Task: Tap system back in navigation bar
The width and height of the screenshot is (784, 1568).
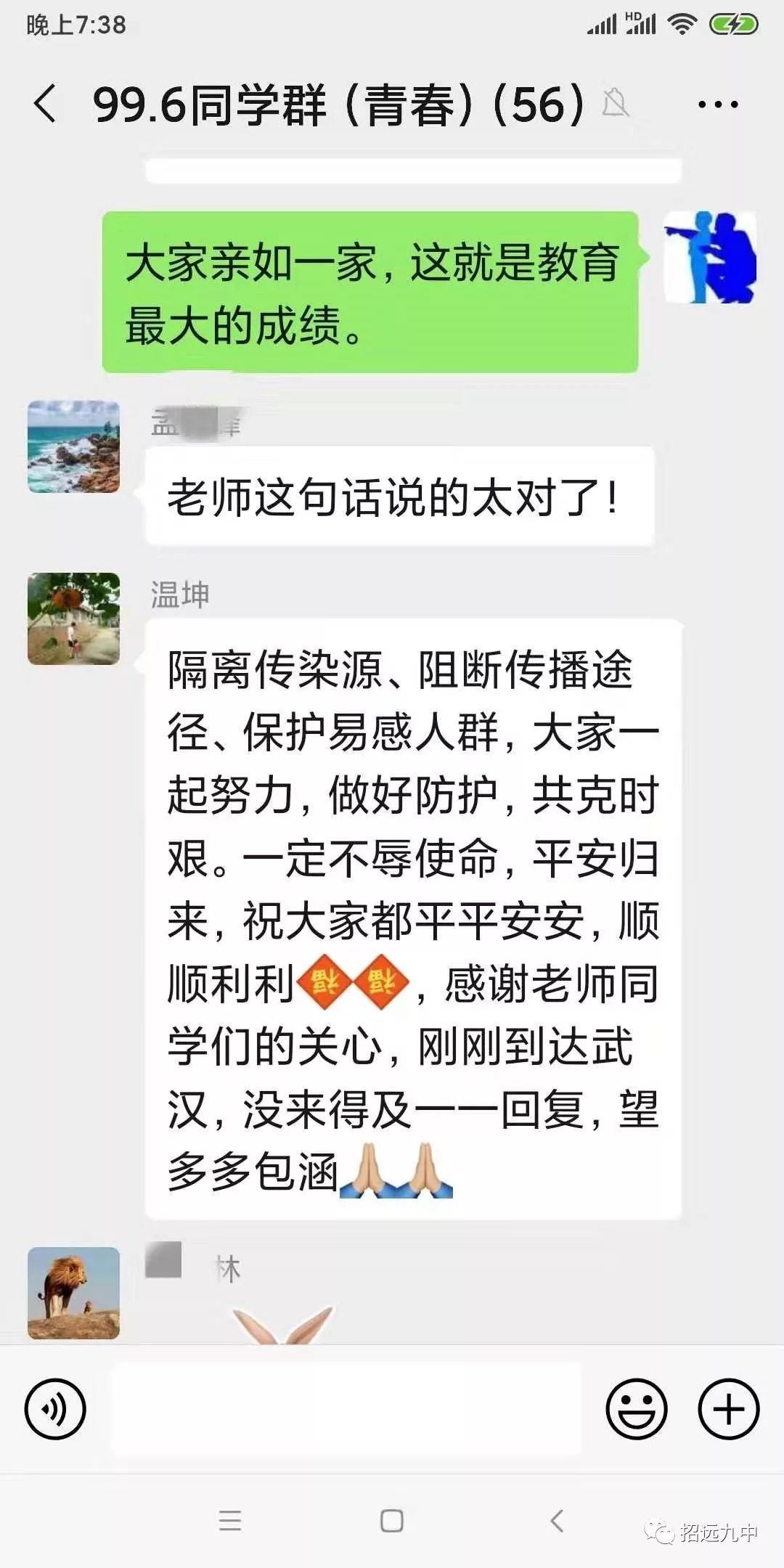Action: (557, 1520)
